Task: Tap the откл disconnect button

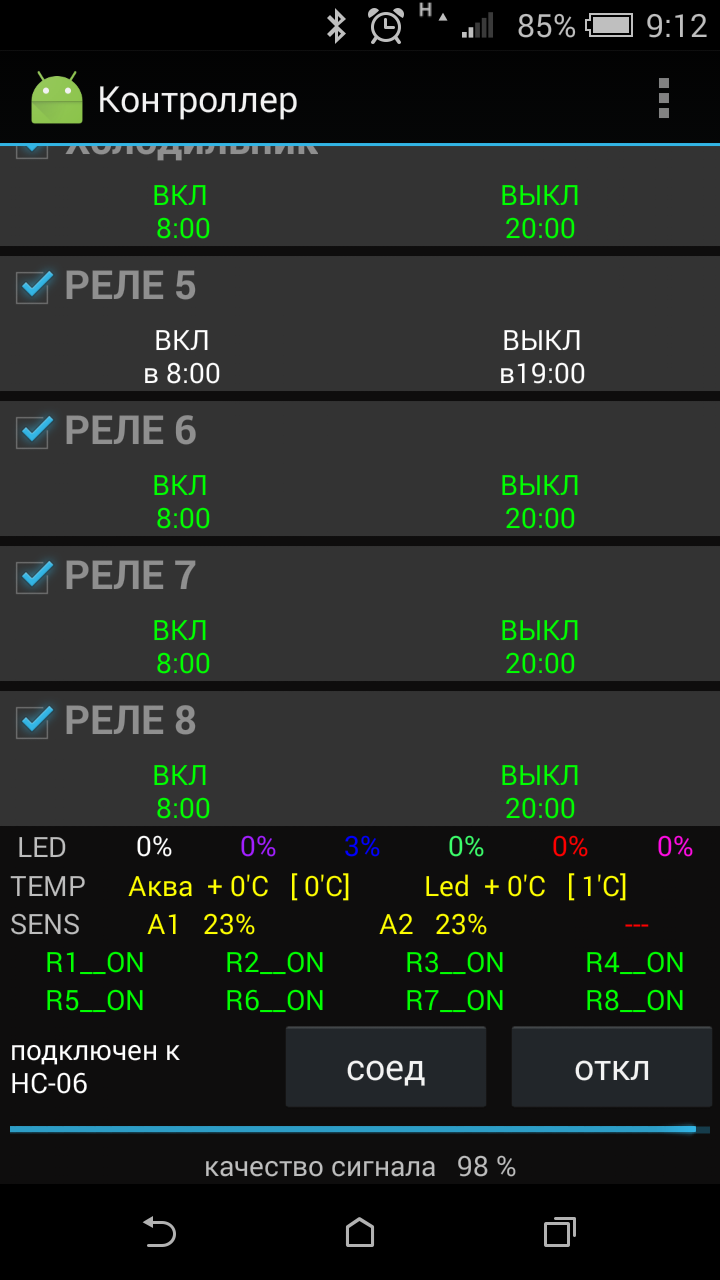Action: point(612,1067)
